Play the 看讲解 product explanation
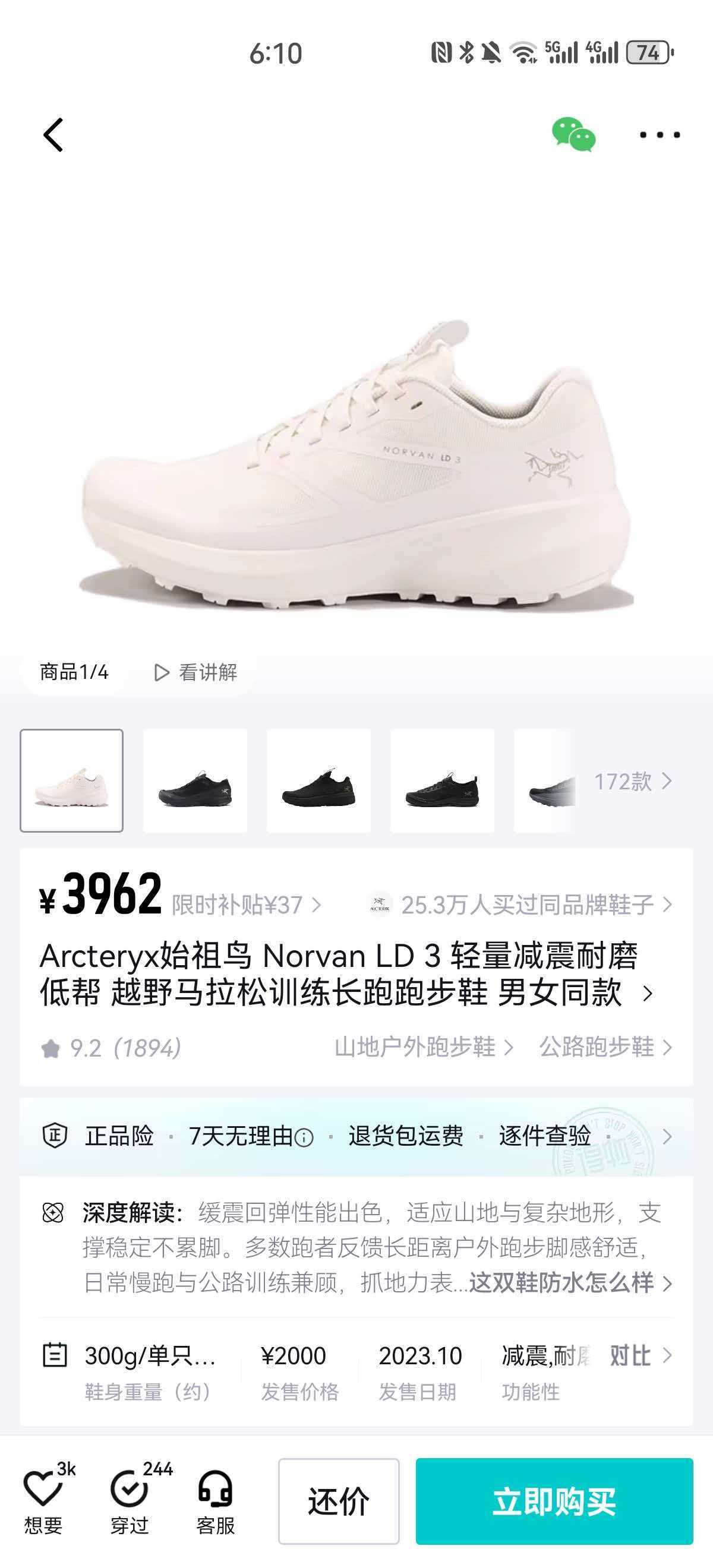Screen dimensions: 713x1568 (195, 672)
